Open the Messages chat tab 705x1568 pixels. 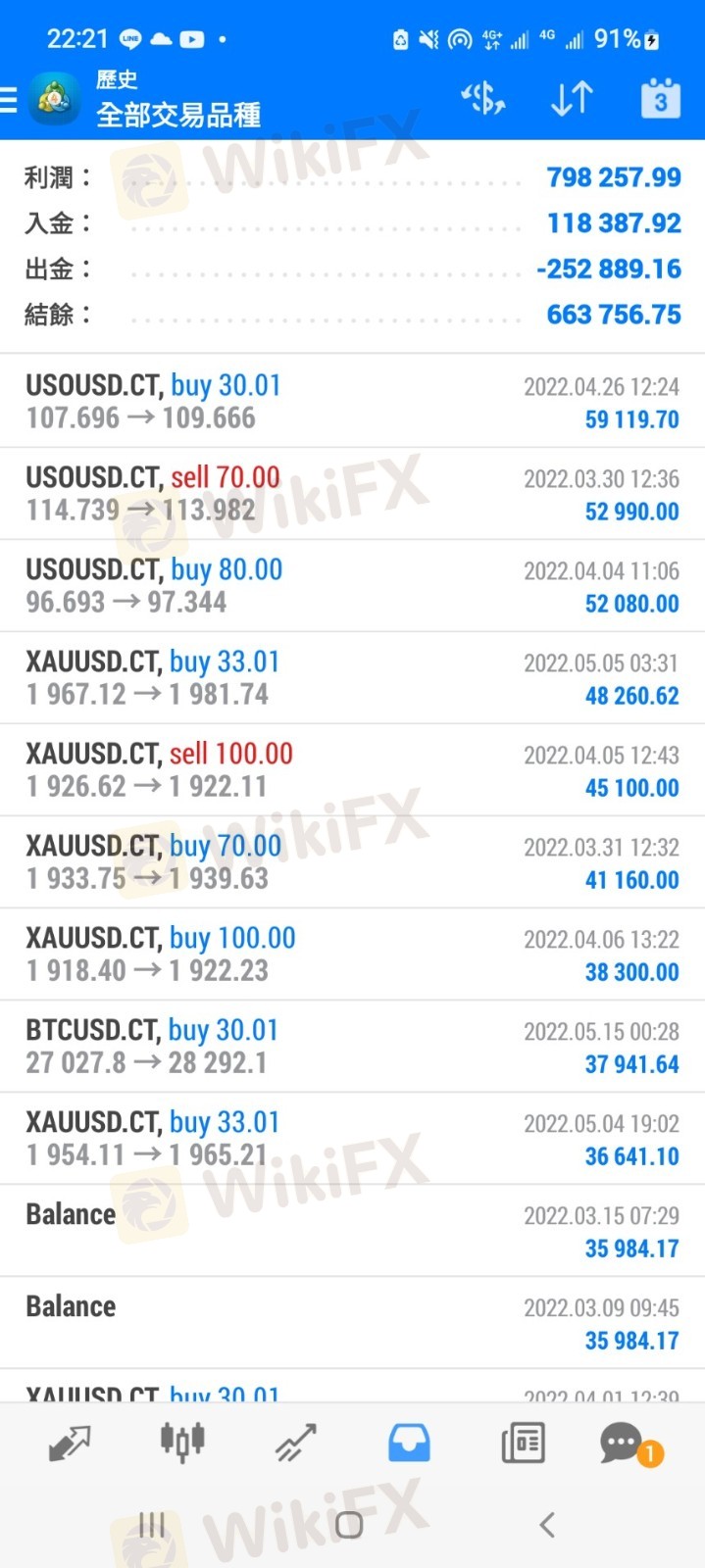click(622, 1443)
